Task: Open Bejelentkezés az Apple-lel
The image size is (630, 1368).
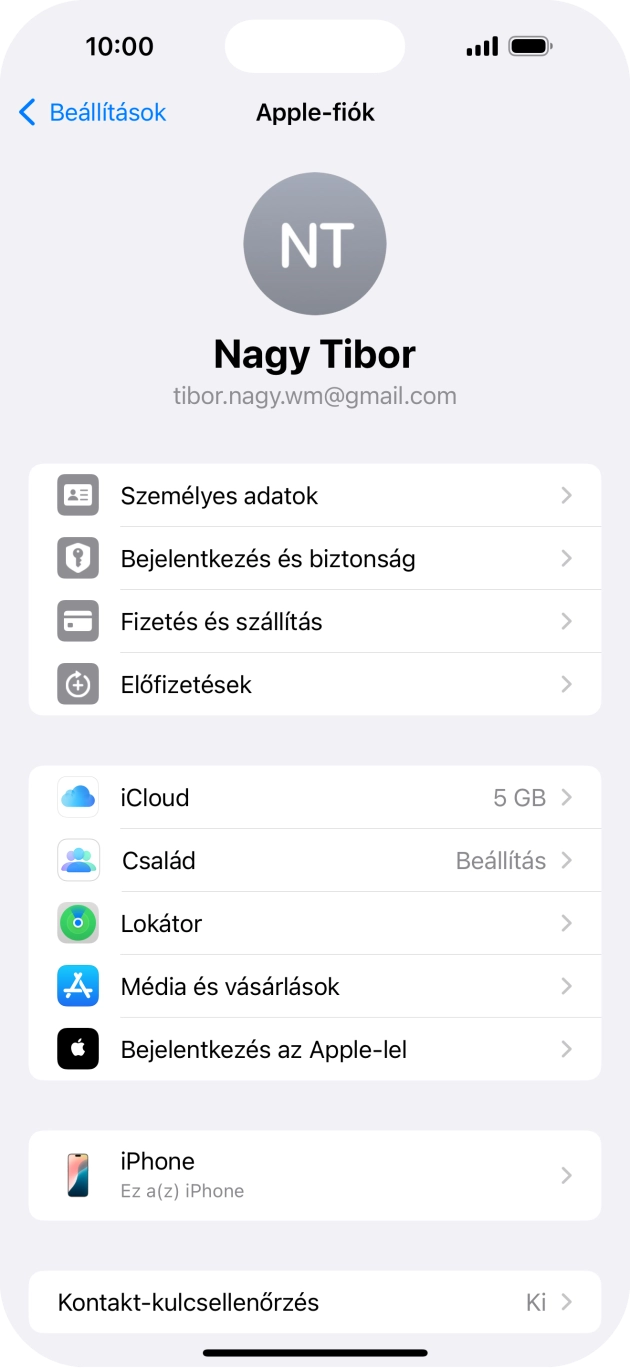Action: tap(315, 1050)
